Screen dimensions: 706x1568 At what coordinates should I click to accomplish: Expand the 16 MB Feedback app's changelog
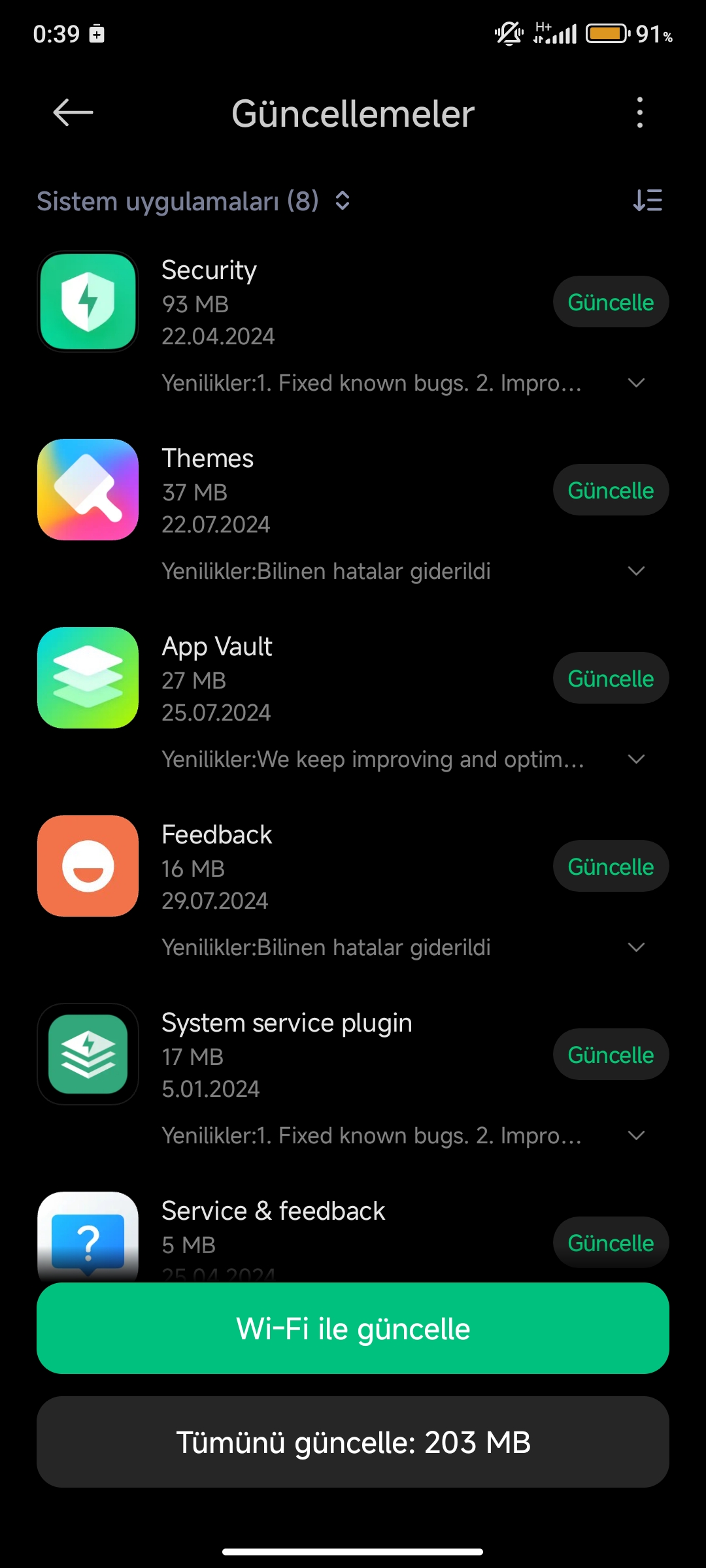[x=636, y=947]
